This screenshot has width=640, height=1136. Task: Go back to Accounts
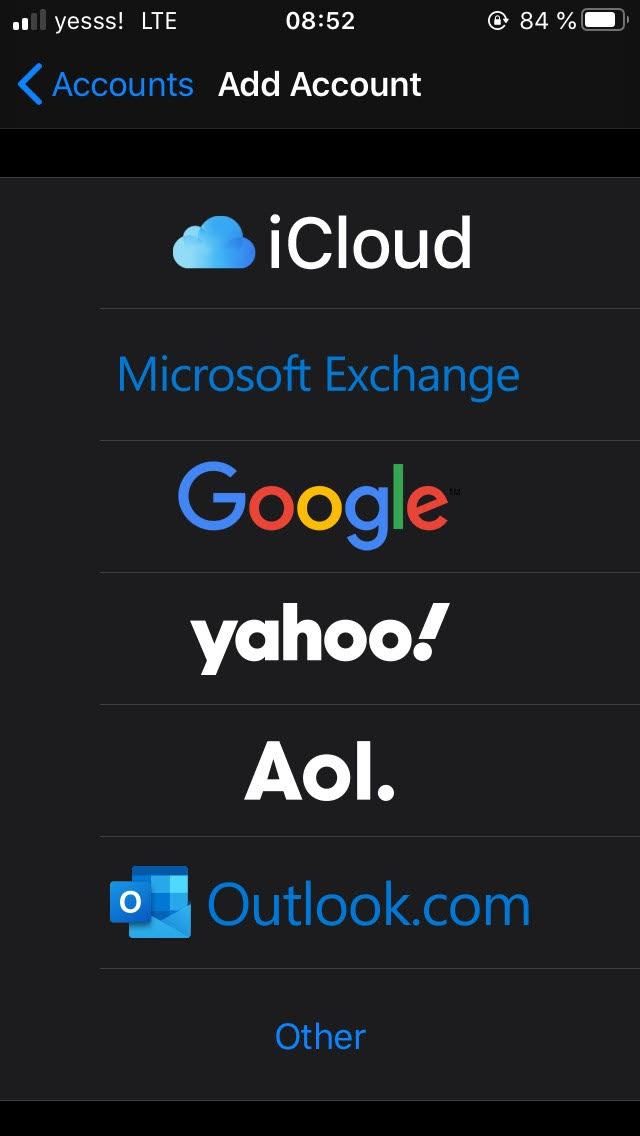105,85
